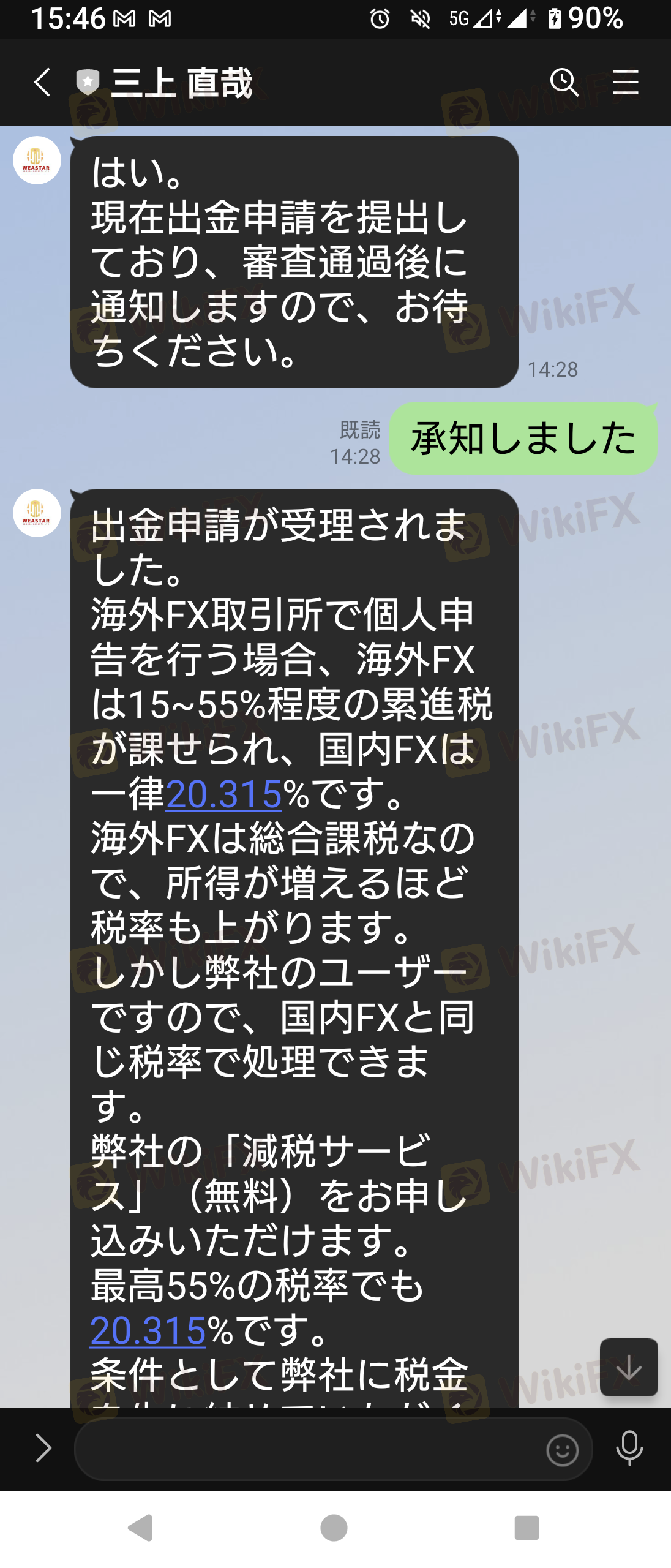This screenshot has width=671, height=1568.
Task: Tap the 20.315 link after 最高55%の税率でも
Action: (148, 1331)
